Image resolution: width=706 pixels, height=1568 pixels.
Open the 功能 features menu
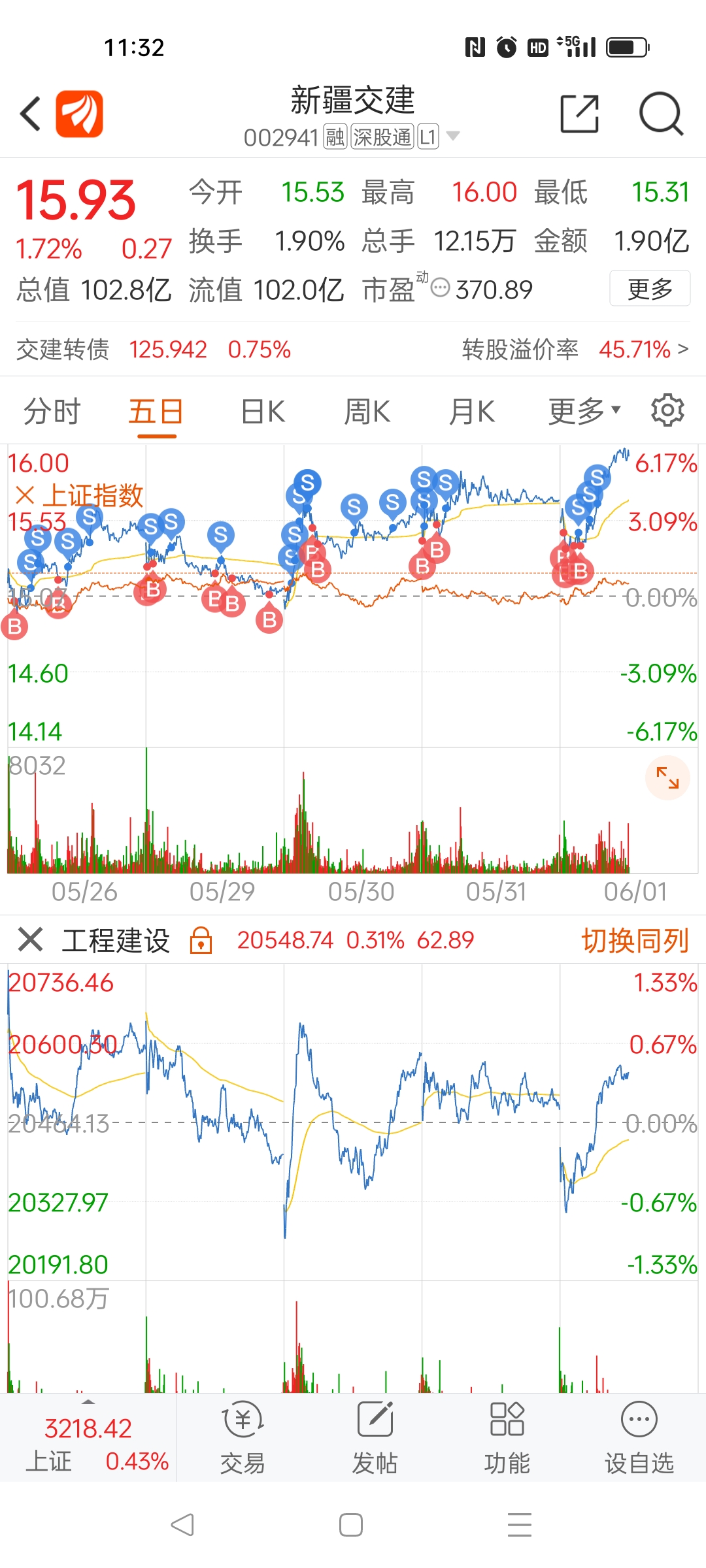tap(507, 1439)
